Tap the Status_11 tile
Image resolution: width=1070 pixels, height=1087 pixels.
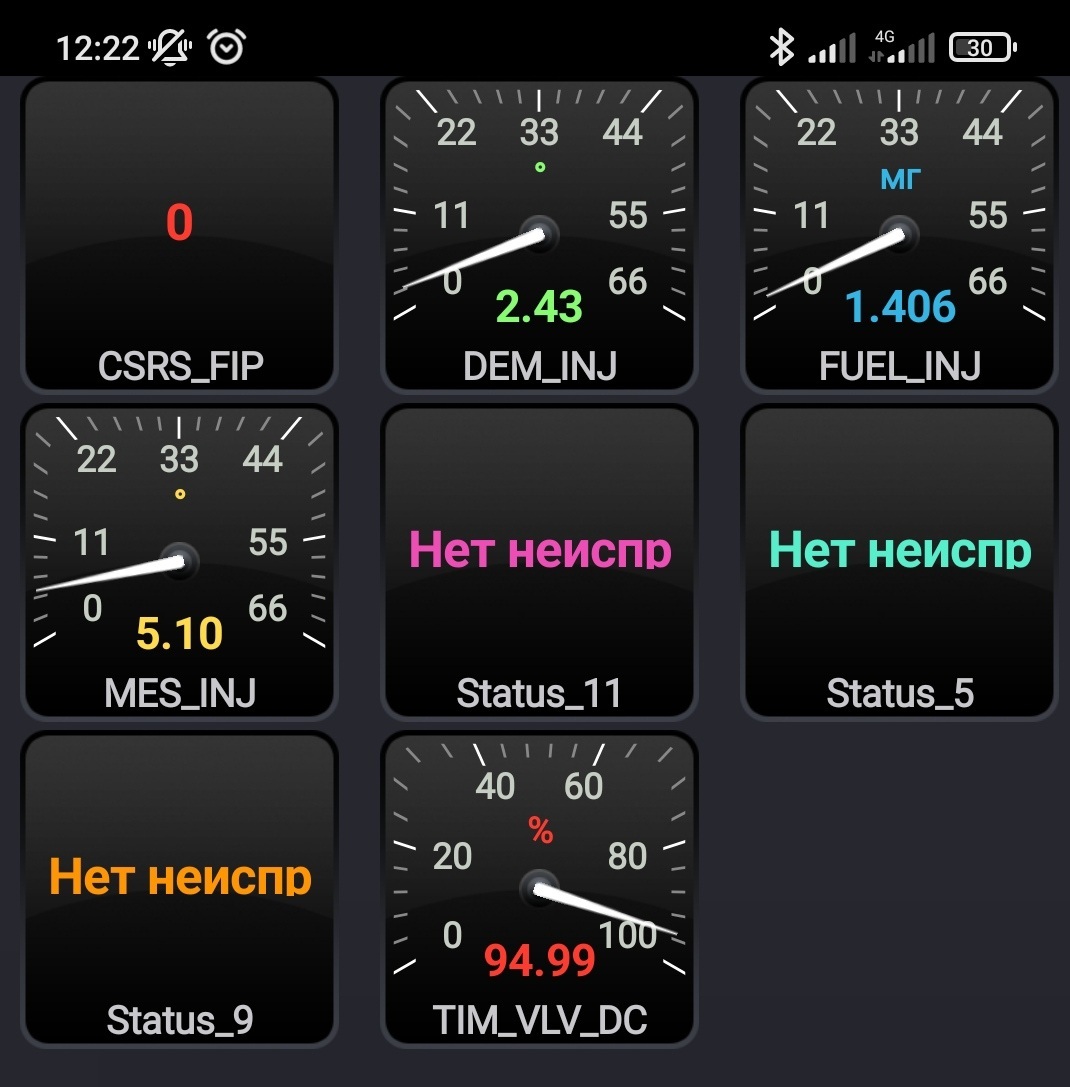pos(540,562)
